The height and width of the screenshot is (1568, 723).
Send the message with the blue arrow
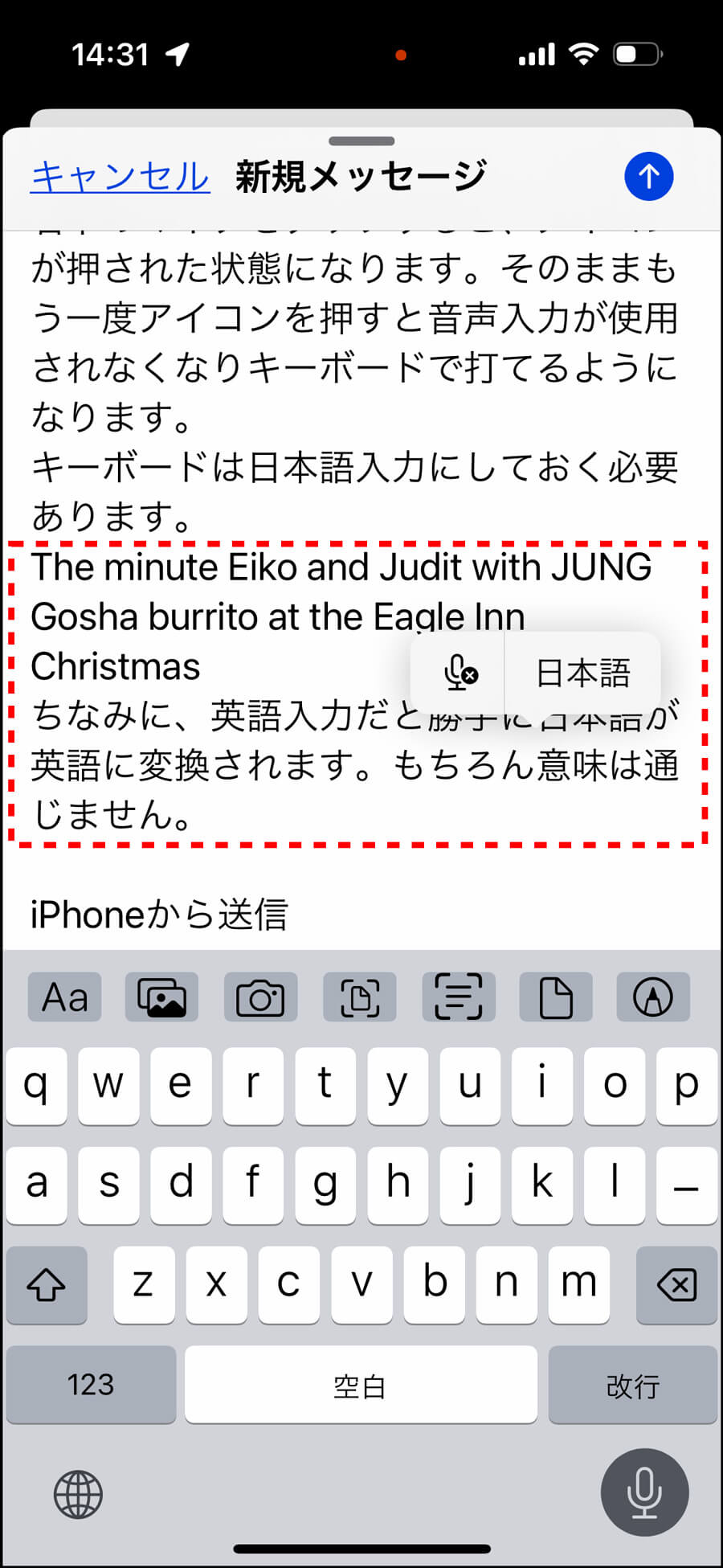point(648,176)
